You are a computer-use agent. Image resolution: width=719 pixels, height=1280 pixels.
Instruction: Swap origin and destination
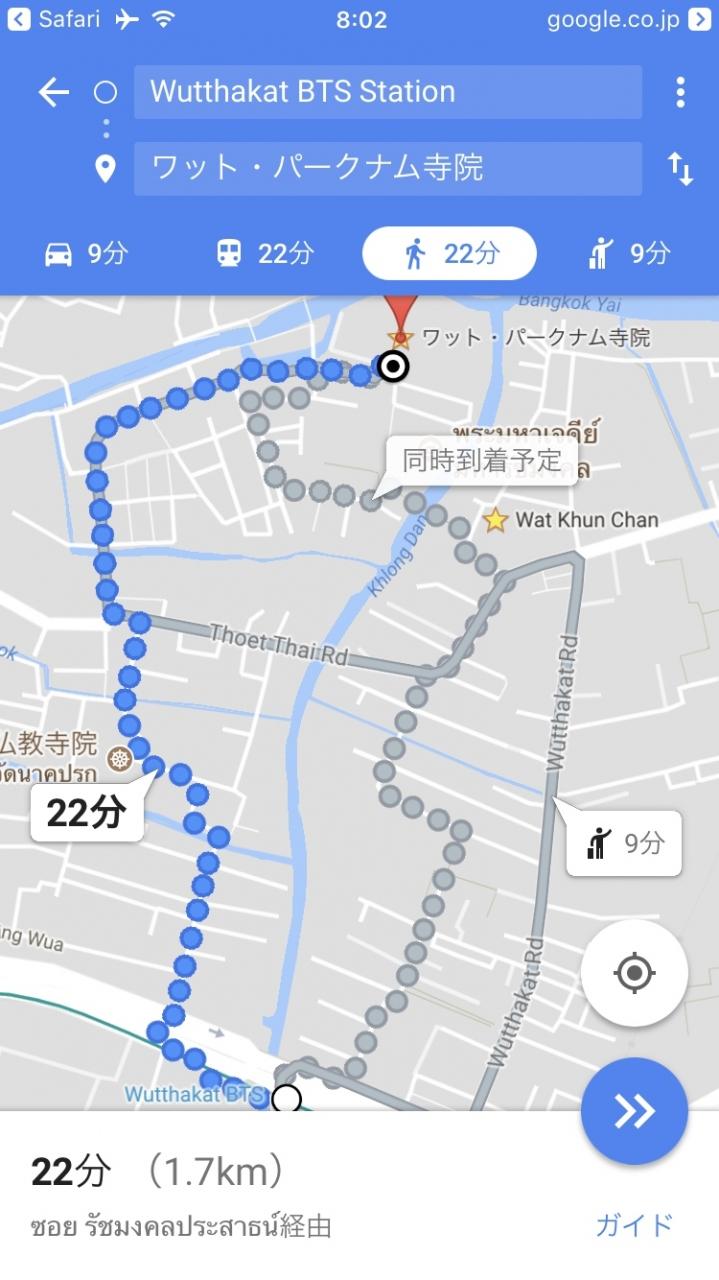pyautogui.click(x=680, y=169)
